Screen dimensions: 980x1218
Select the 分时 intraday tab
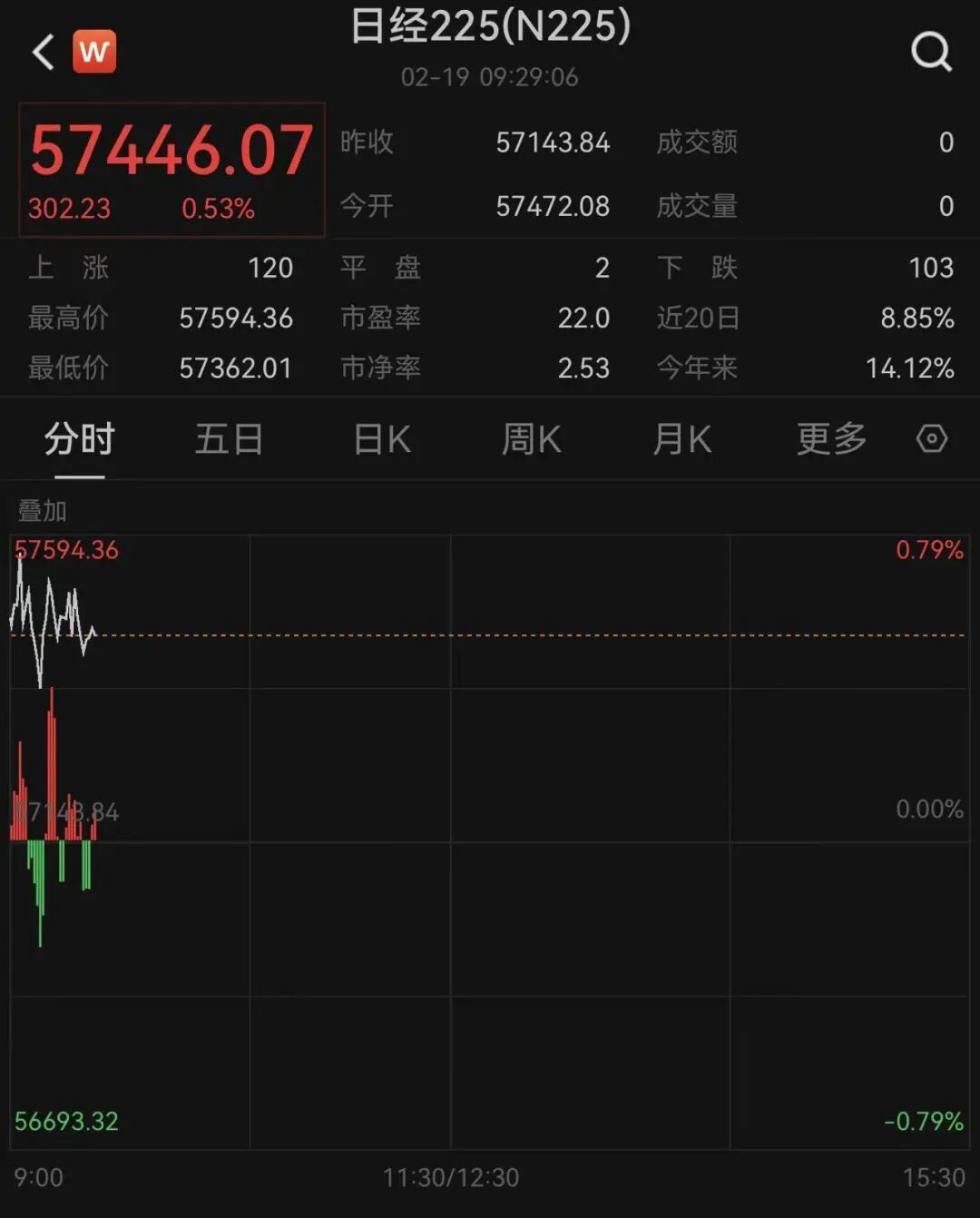(x=80, y=439)
